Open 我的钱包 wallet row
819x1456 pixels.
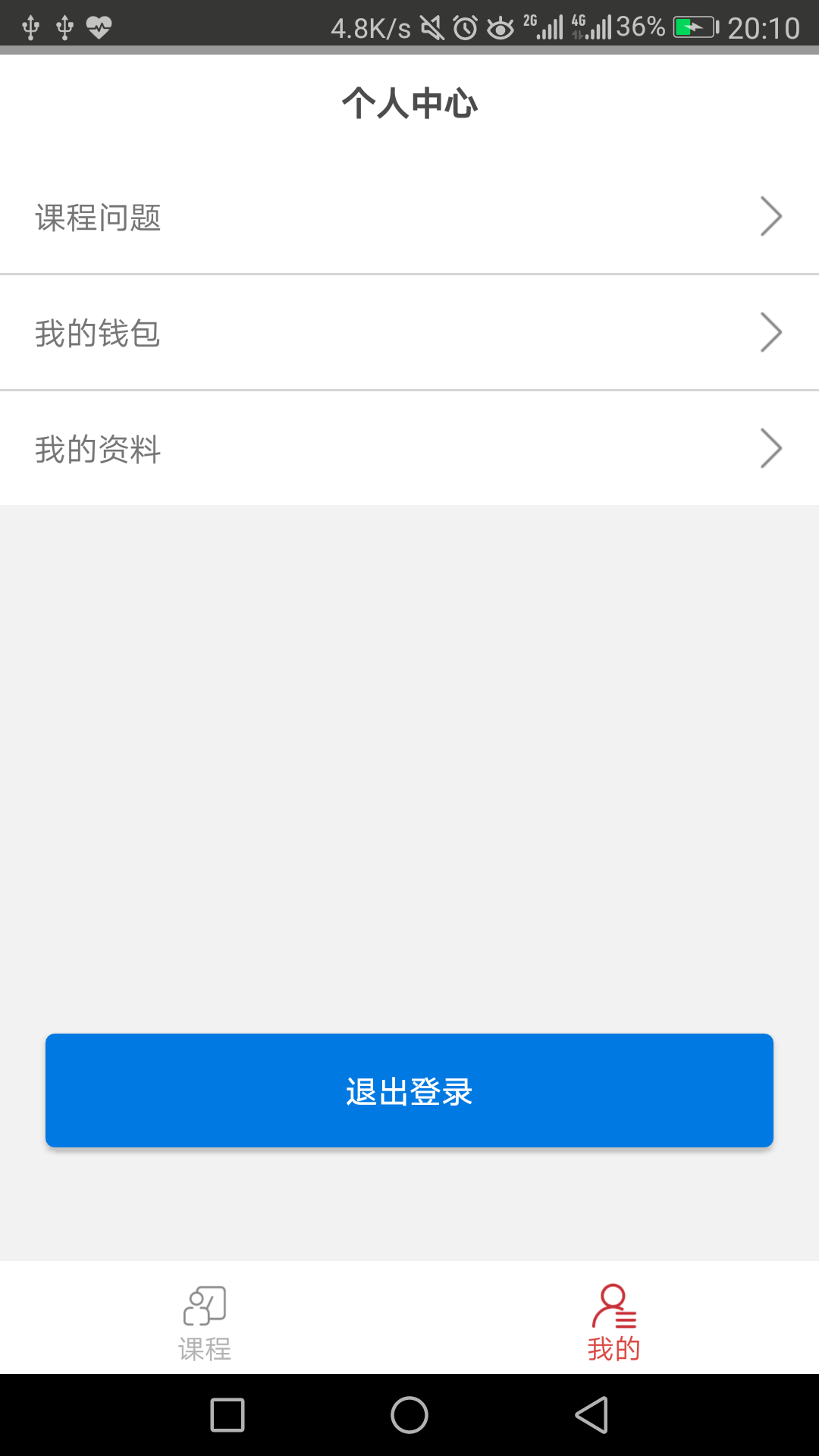coord(409,333)
